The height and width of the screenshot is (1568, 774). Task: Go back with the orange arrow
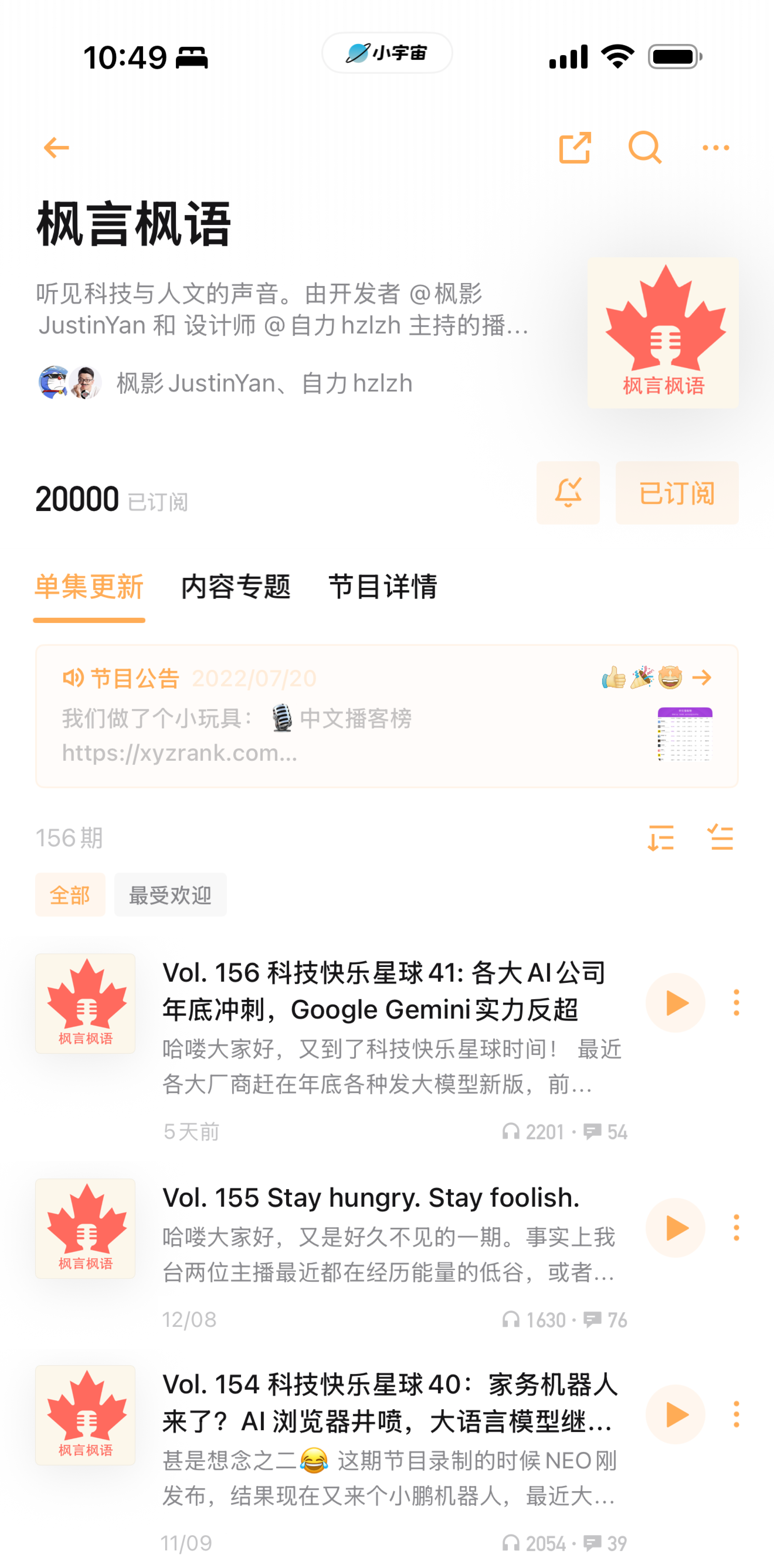click(57, 147)
